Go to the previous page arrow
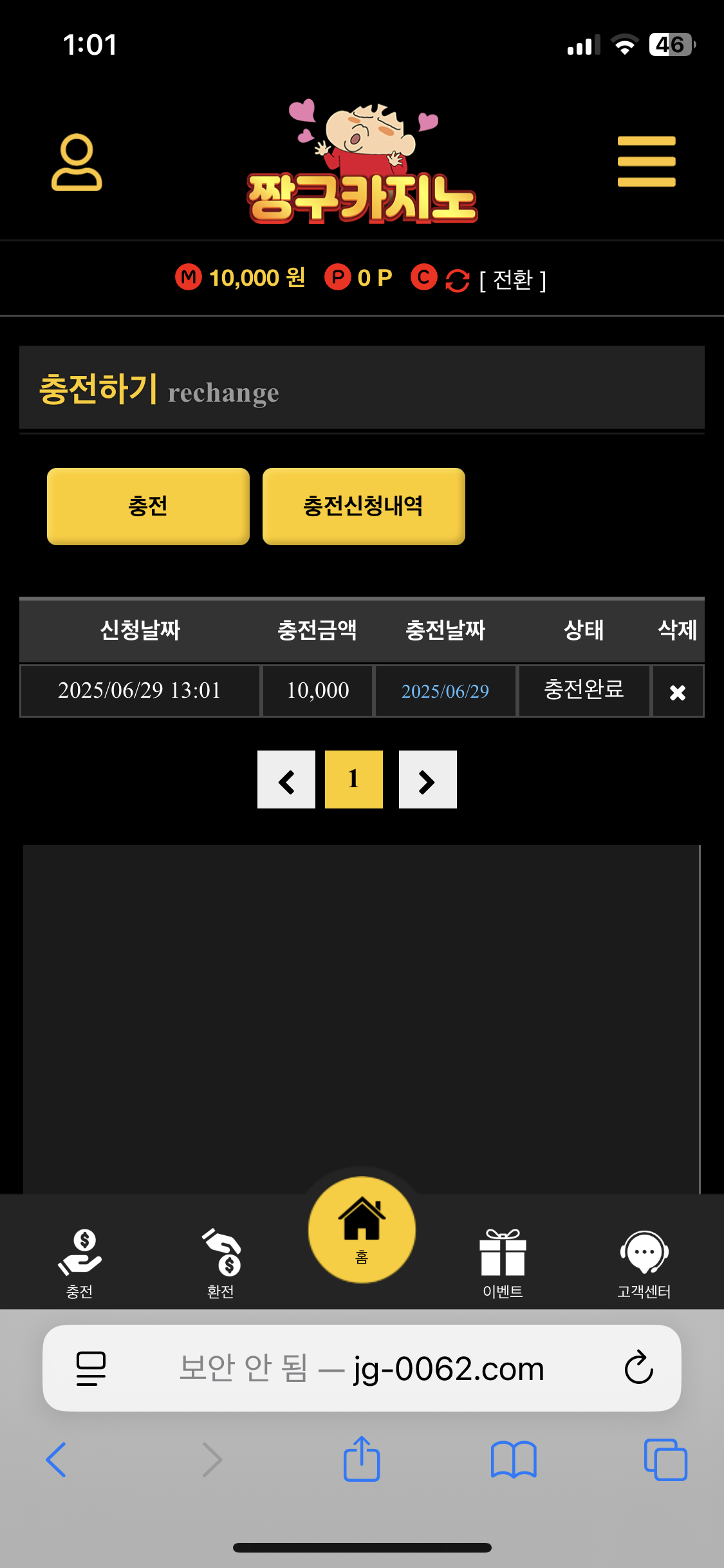724x1568 pixels. pos(286,779)
